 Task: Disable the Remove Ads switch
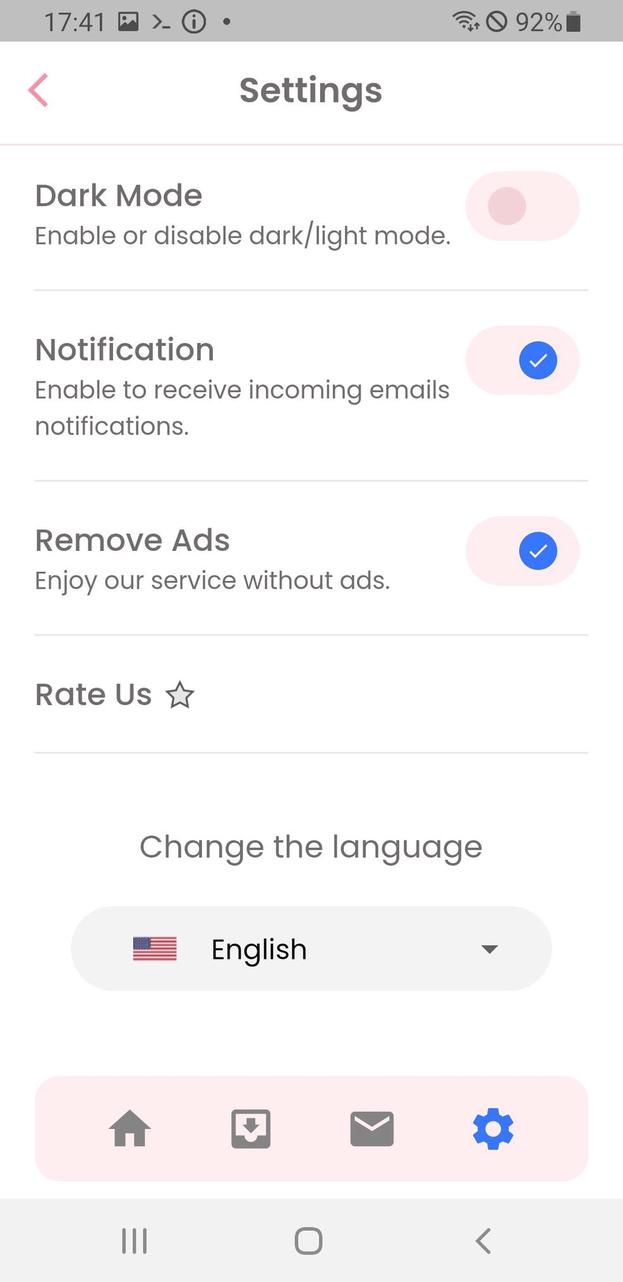click(x=522, y=551)
